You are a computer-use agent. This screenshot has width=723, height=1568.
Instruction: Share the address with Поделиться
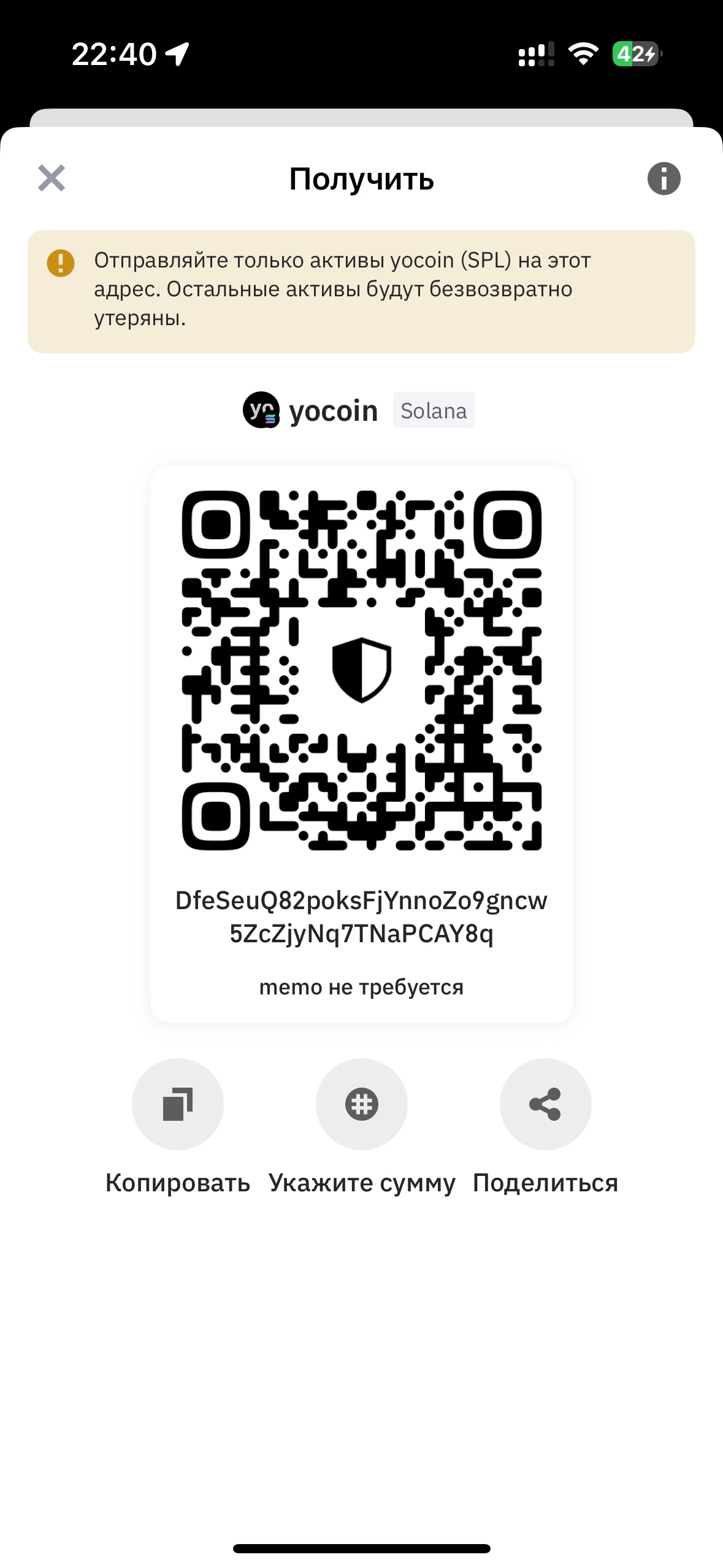[x=545, y=1104]
